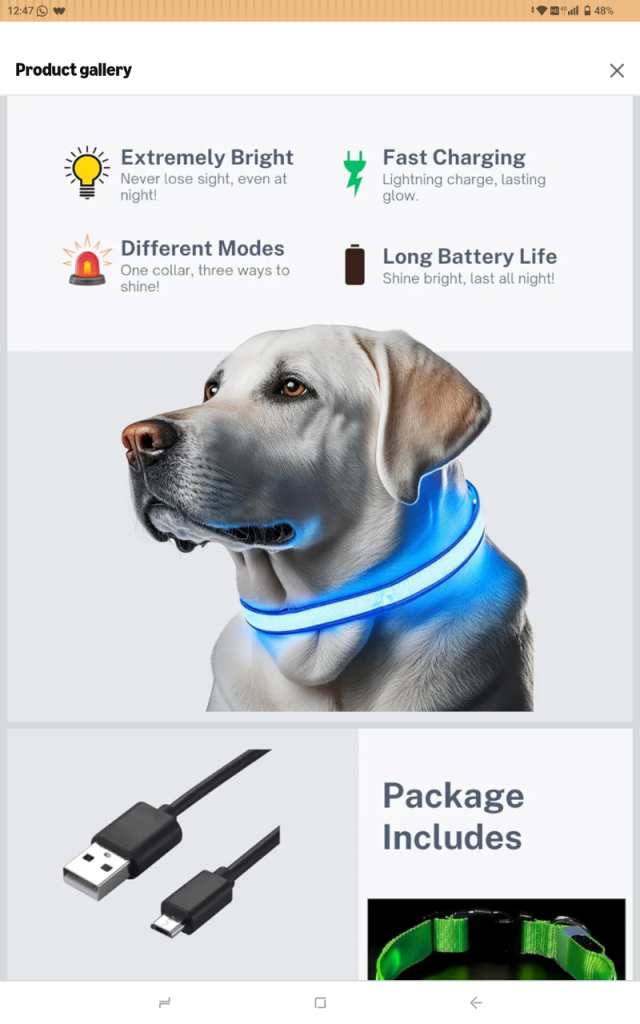Go back using system navigation
This screenshot has width=640, height=1024.
[476, 1003]
